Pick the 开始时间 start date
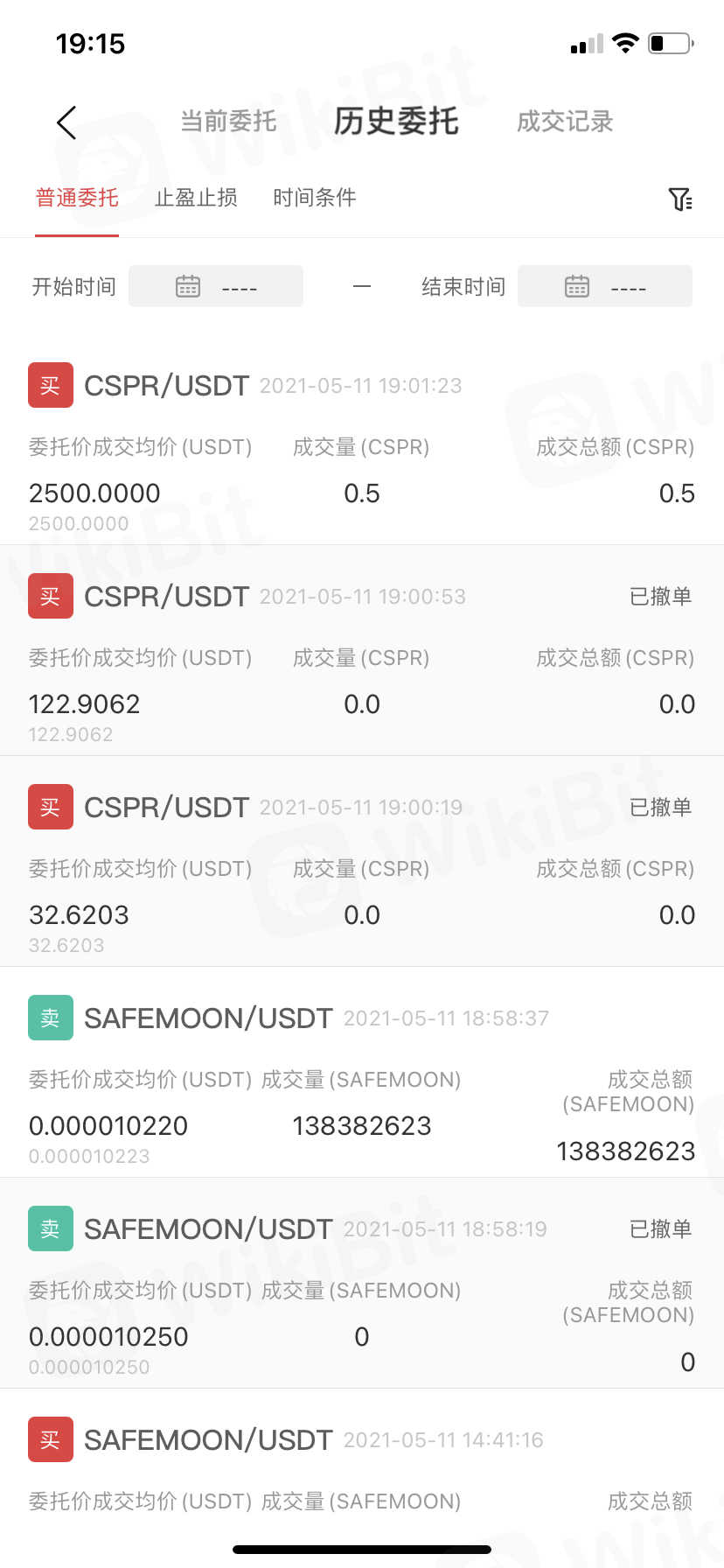724x1568 pixels. point(215,286)
